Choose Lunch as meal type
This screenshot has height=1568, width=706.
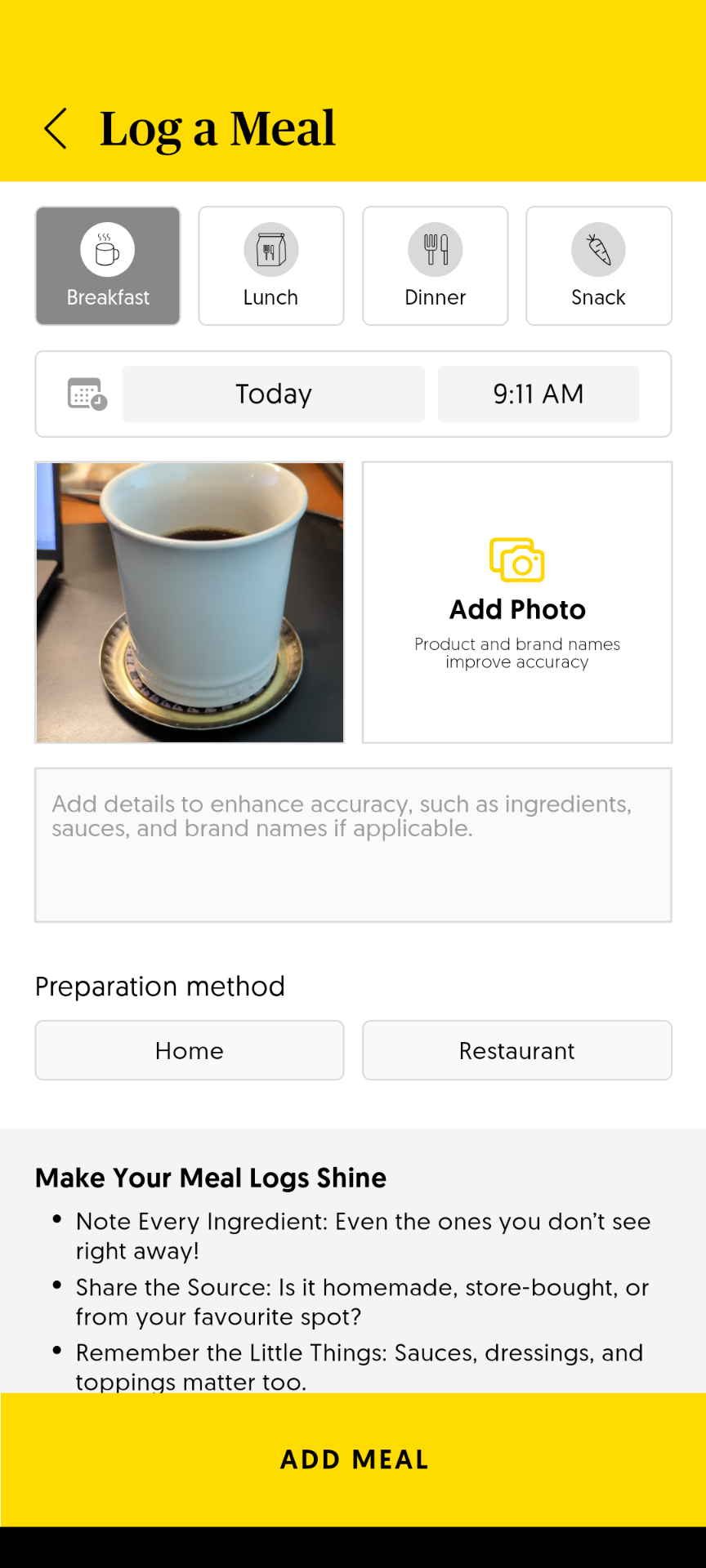pos(270,266)
